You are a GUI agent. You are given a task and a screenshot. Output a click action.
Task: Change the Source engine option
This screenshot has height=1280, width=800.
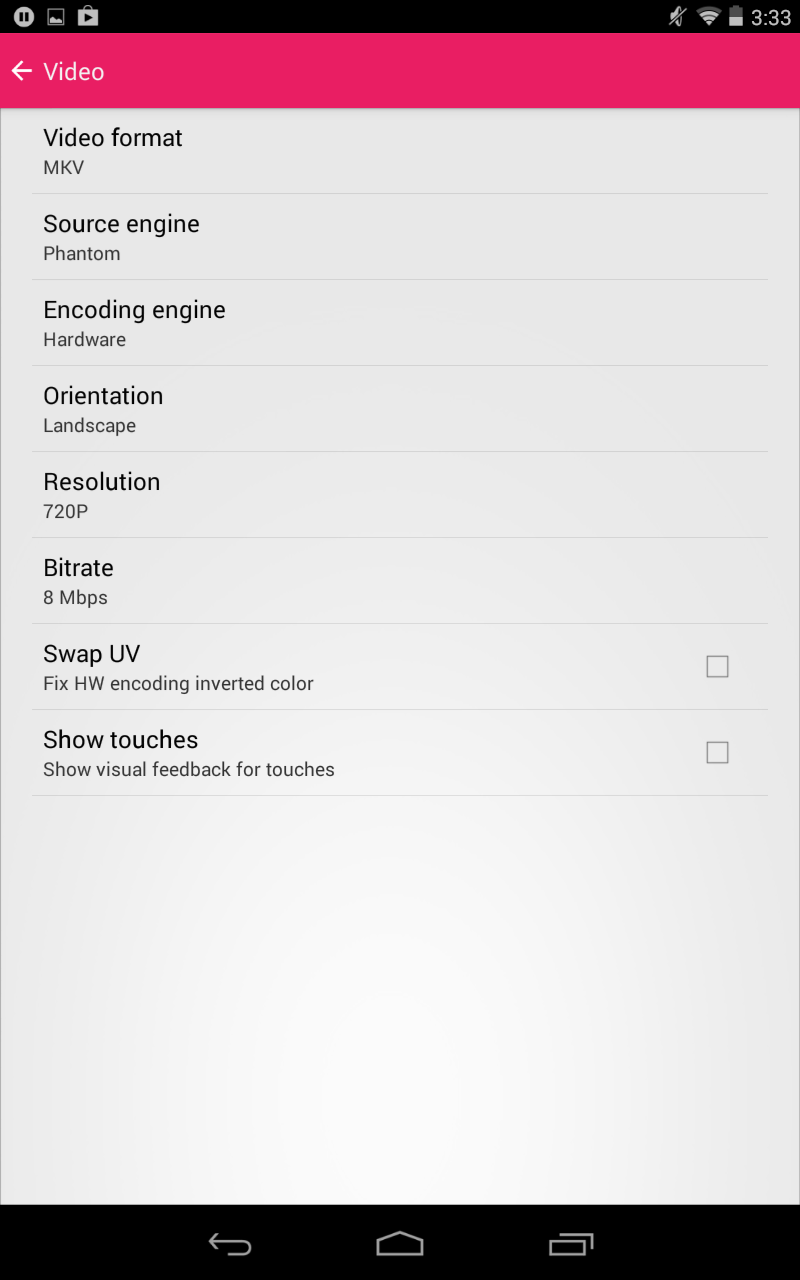(x=400, y=237)
